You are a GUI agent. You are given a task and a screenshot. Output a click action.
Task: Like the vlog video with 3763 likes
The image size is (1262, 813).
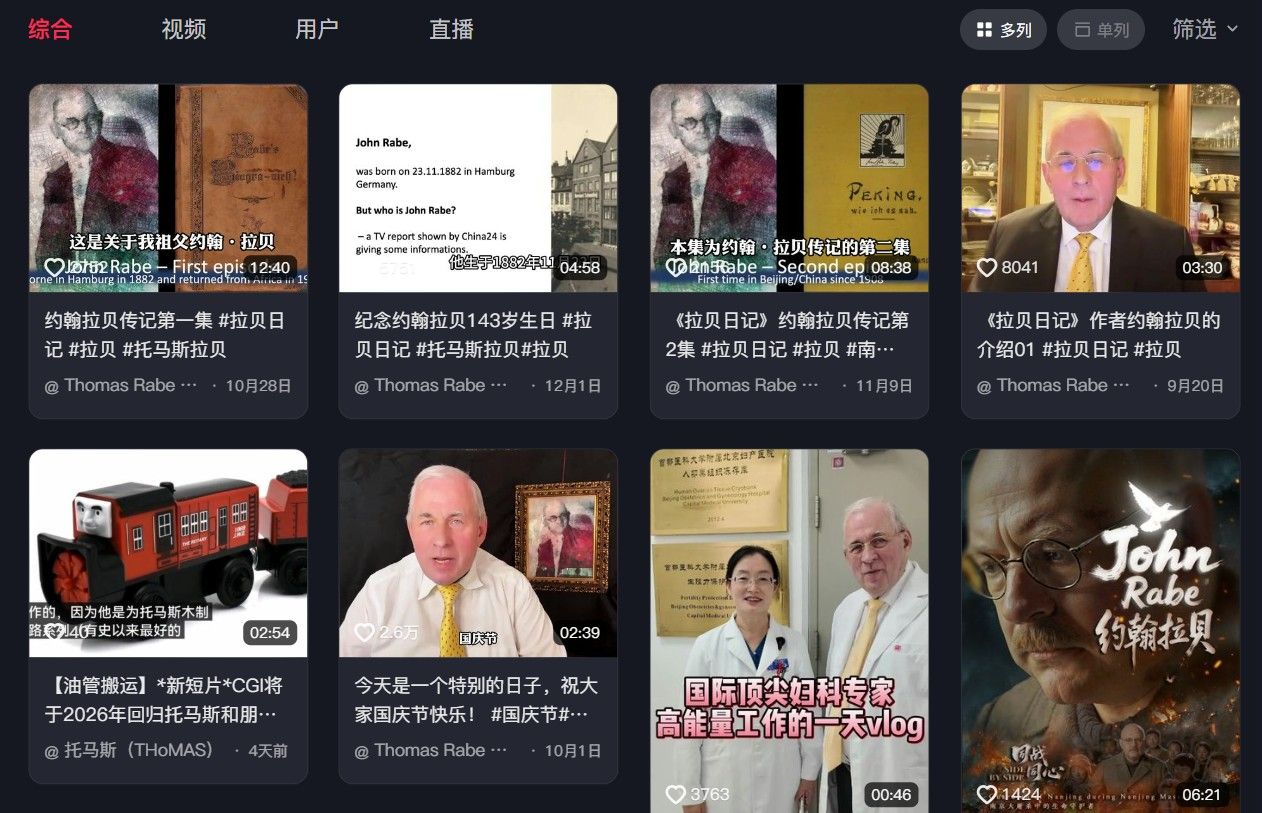[676, 795]
